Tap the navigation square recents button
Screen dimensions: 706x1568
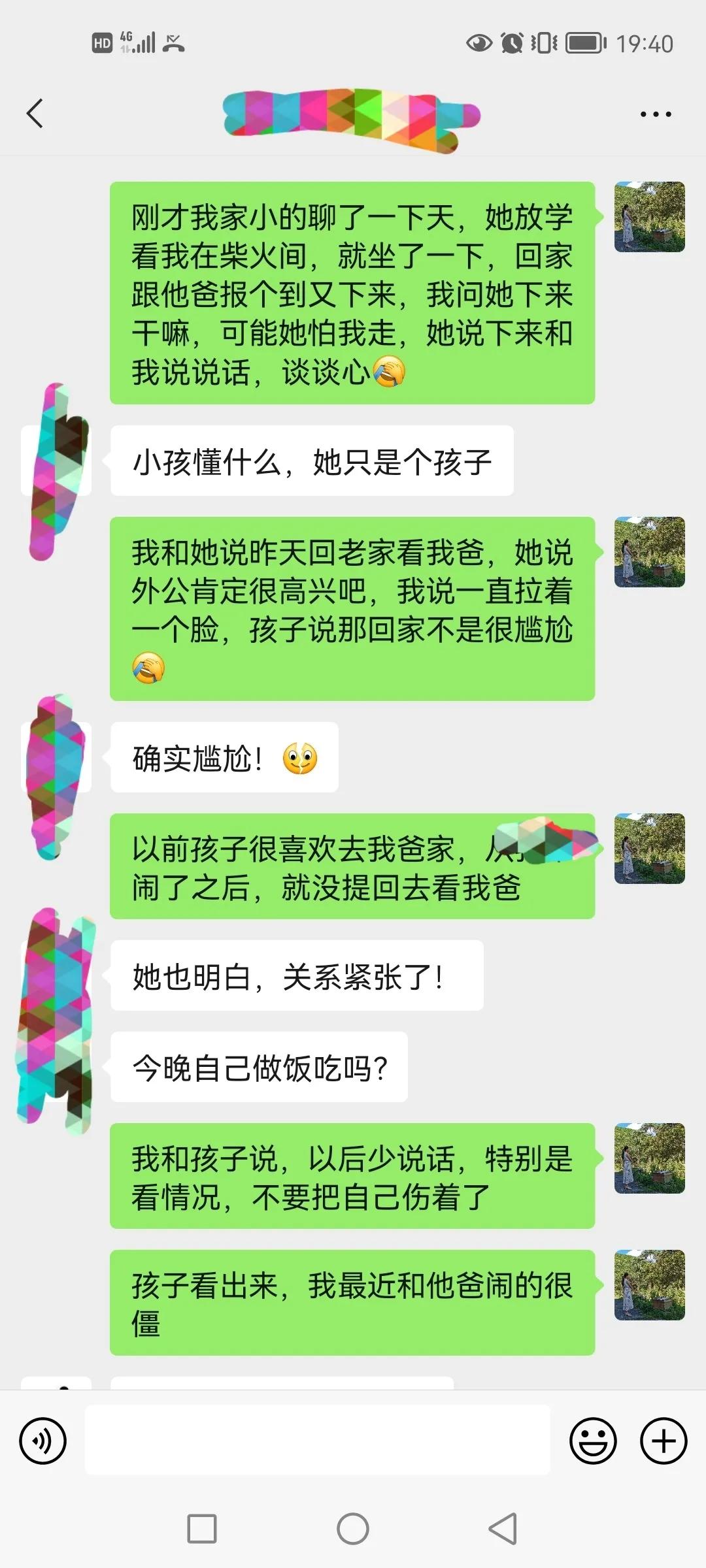coord(203,1527)
